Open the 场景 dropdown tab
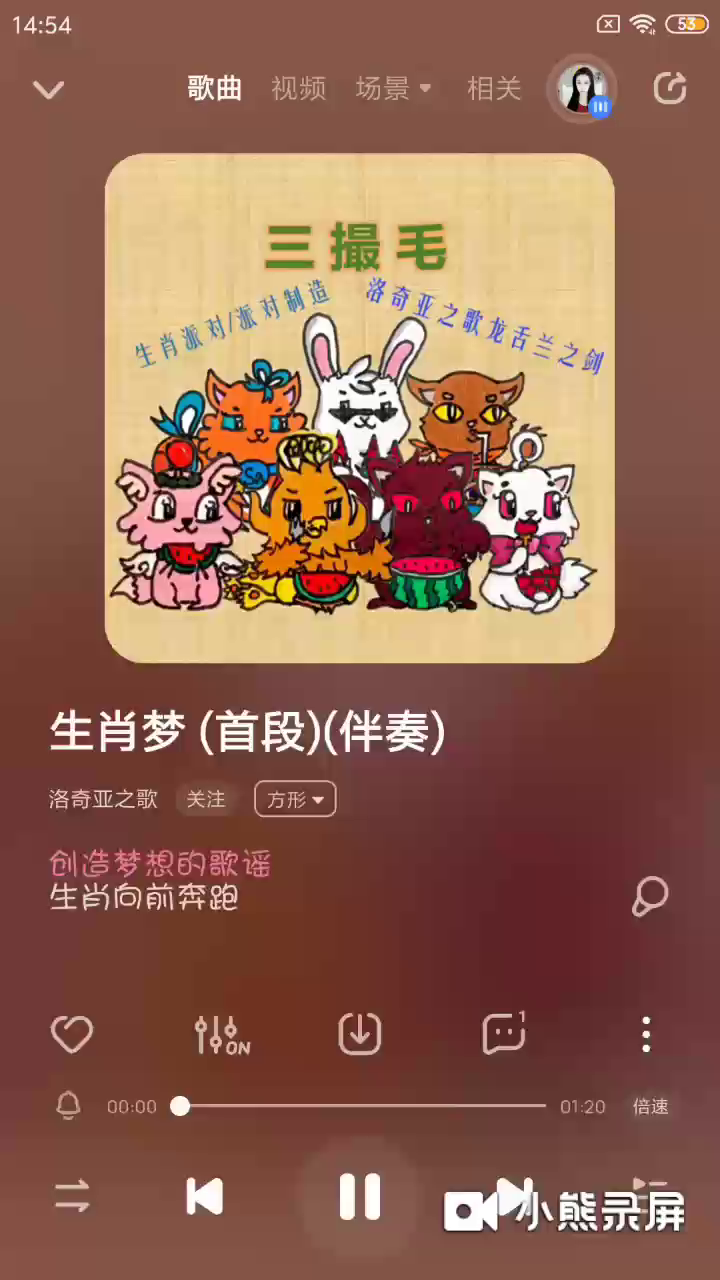This screenshot has width=720, height=1280. click(x=393, y=88)
